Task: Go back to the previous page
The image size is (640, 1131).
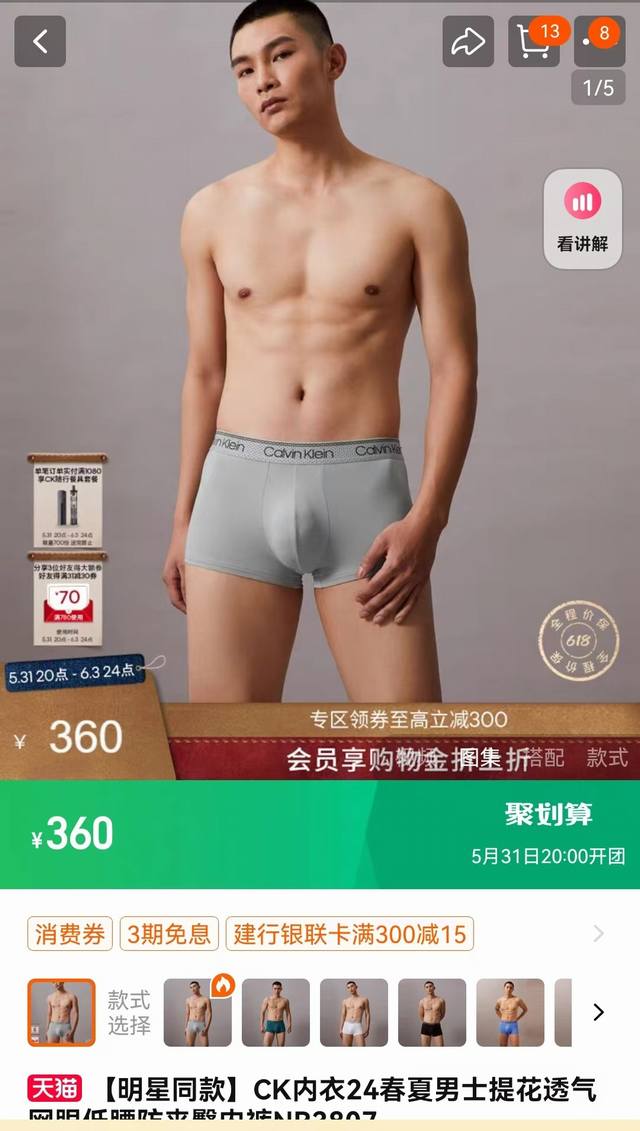Action: click(x=40, y=42)
